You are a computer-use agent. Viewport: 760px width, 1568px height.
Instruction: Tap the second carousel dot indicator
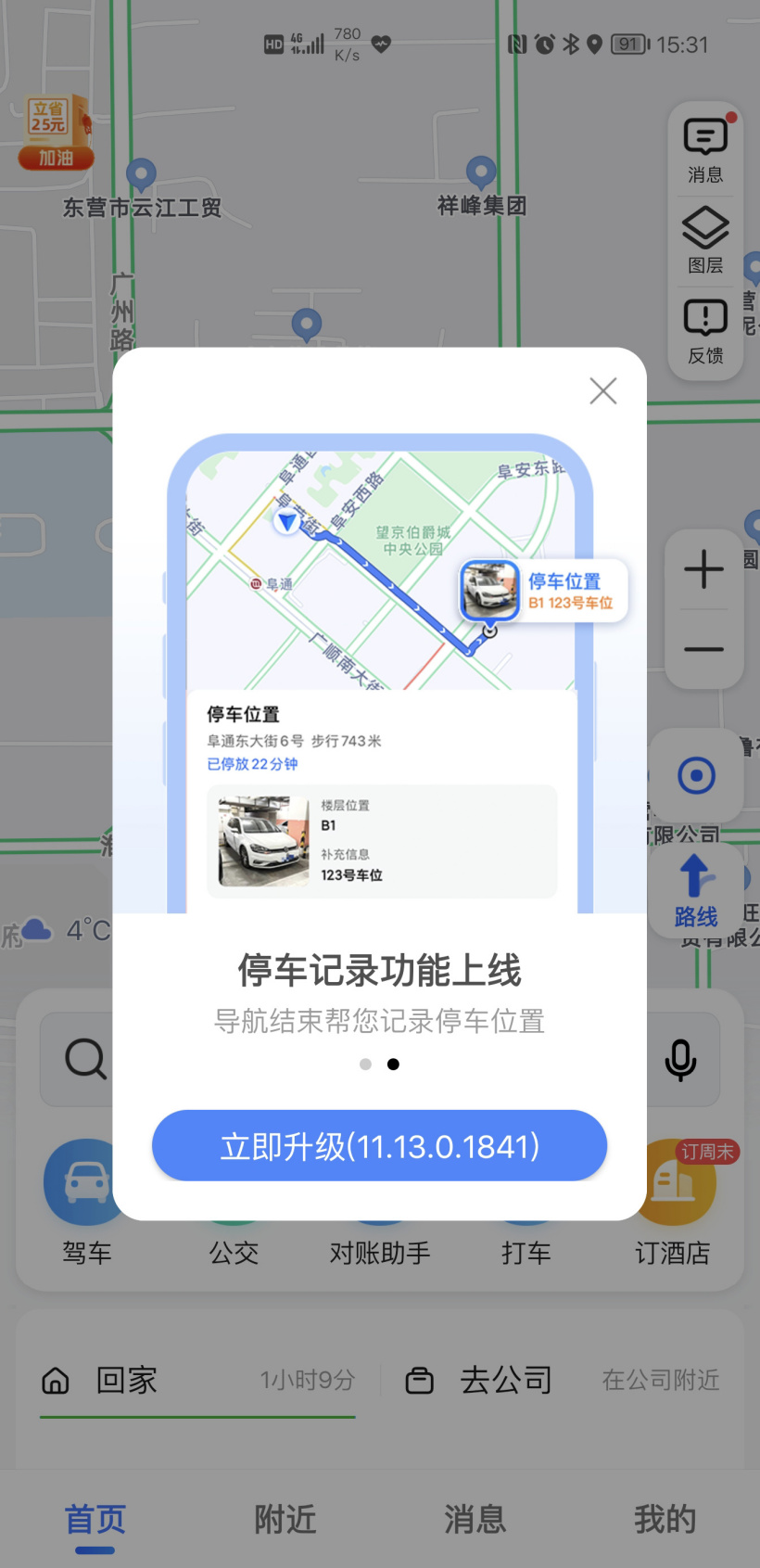[393, 1064]
